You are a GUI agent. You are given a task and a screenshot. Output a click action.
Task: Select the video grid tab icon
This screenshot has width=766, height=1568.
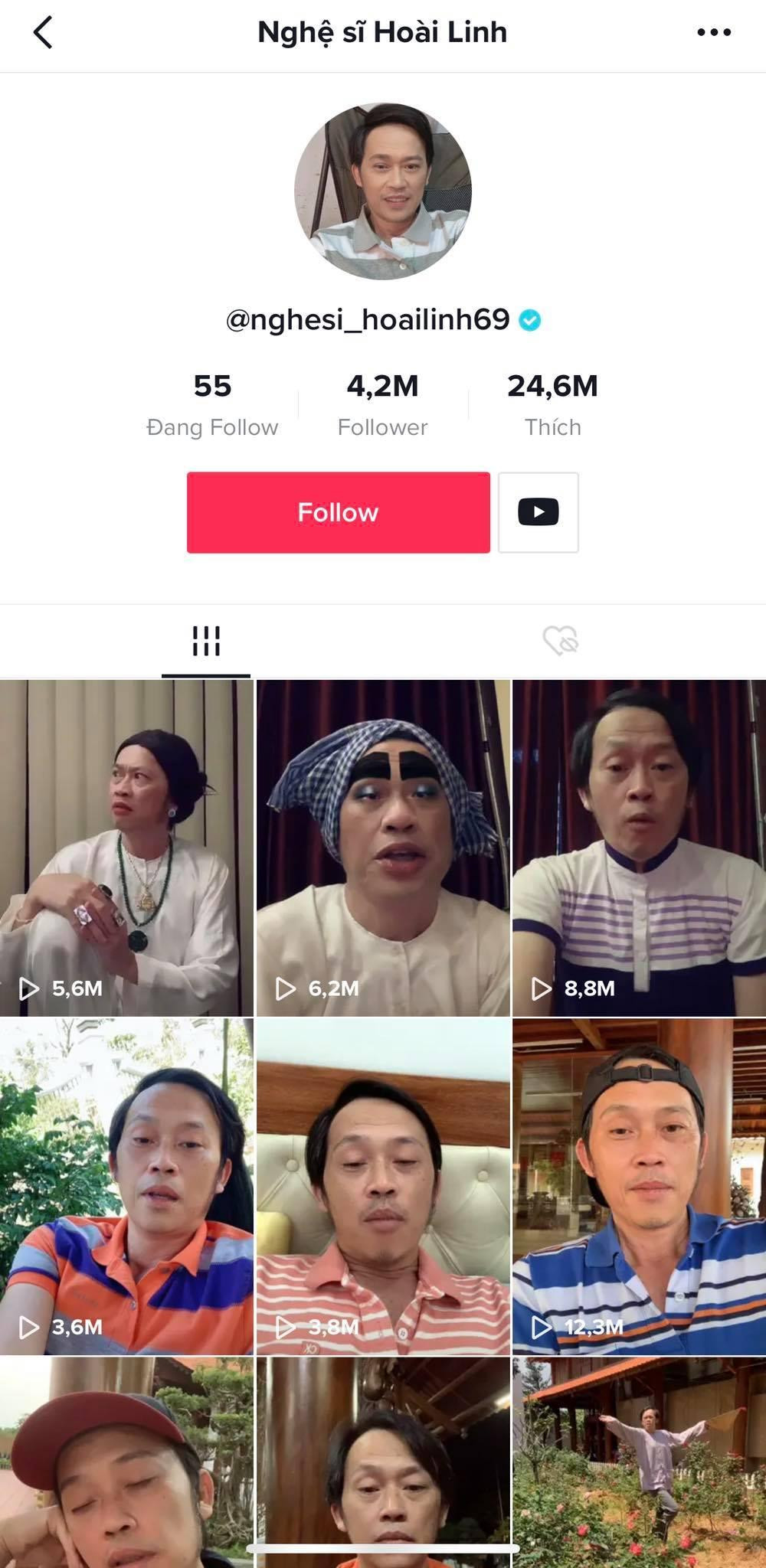(x=207, y=642)
